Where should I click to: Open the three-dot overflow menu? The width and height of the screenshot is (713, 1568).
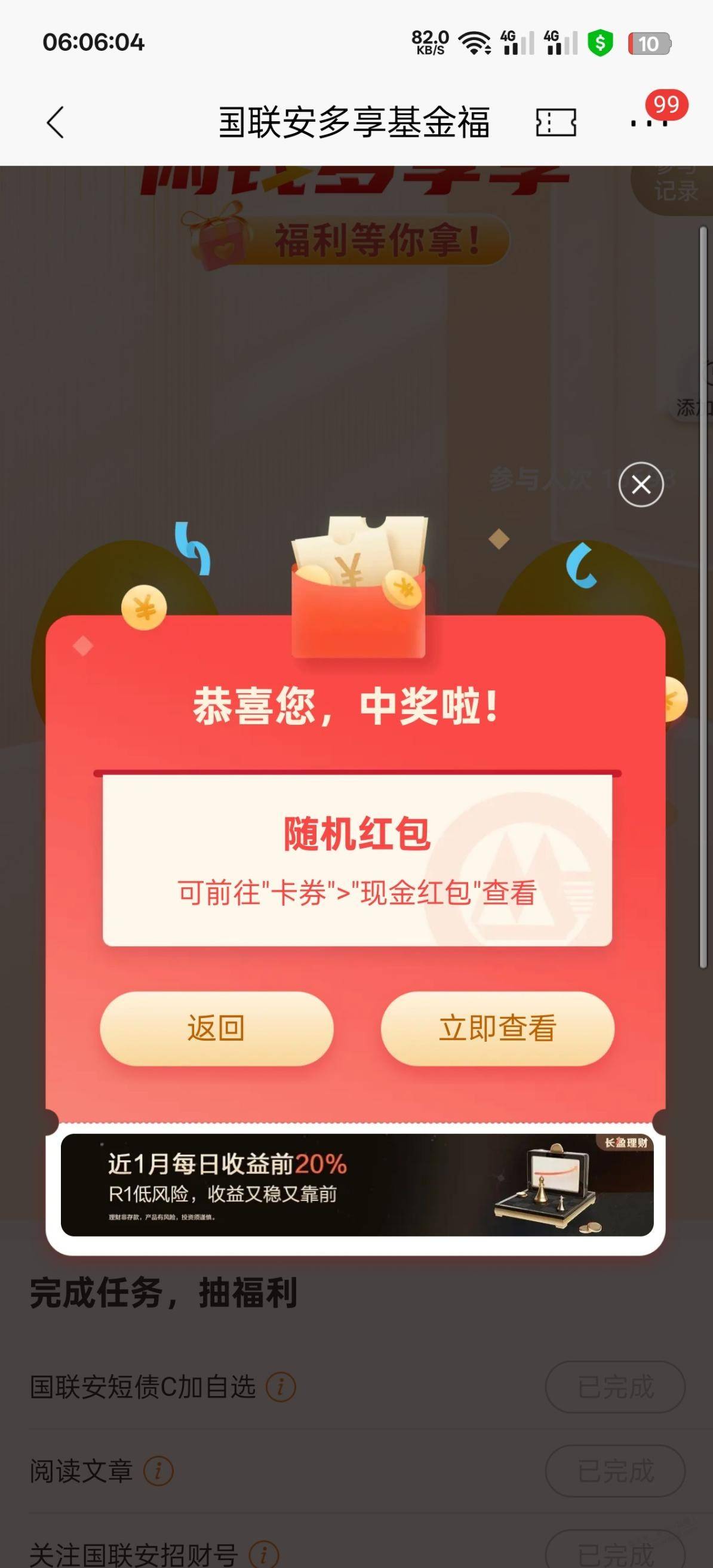(649, 123)
